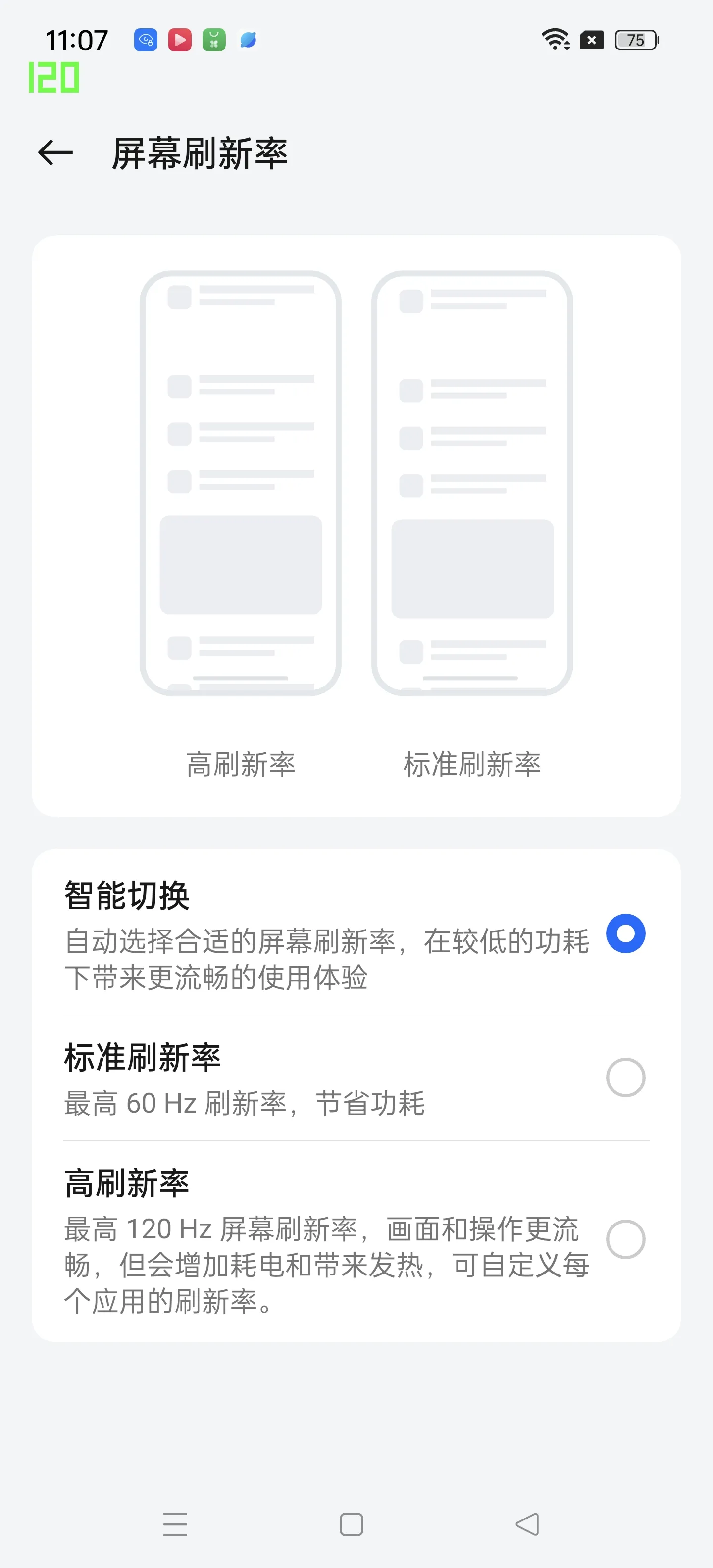Screen dimensions: 713x1568
Task: Tap system home button
Action: coord(352,1524)
